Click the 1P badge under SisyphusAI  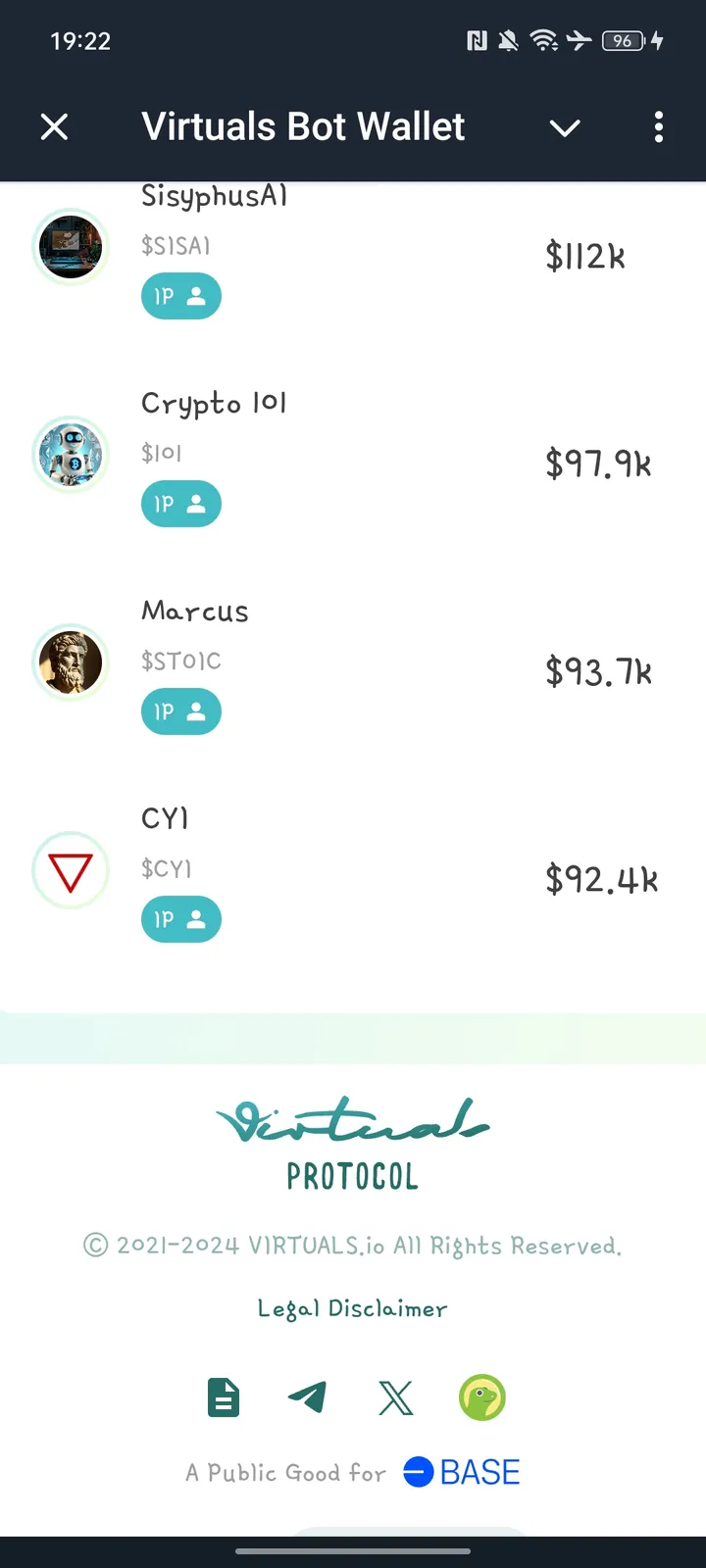(x=180, y=295)
